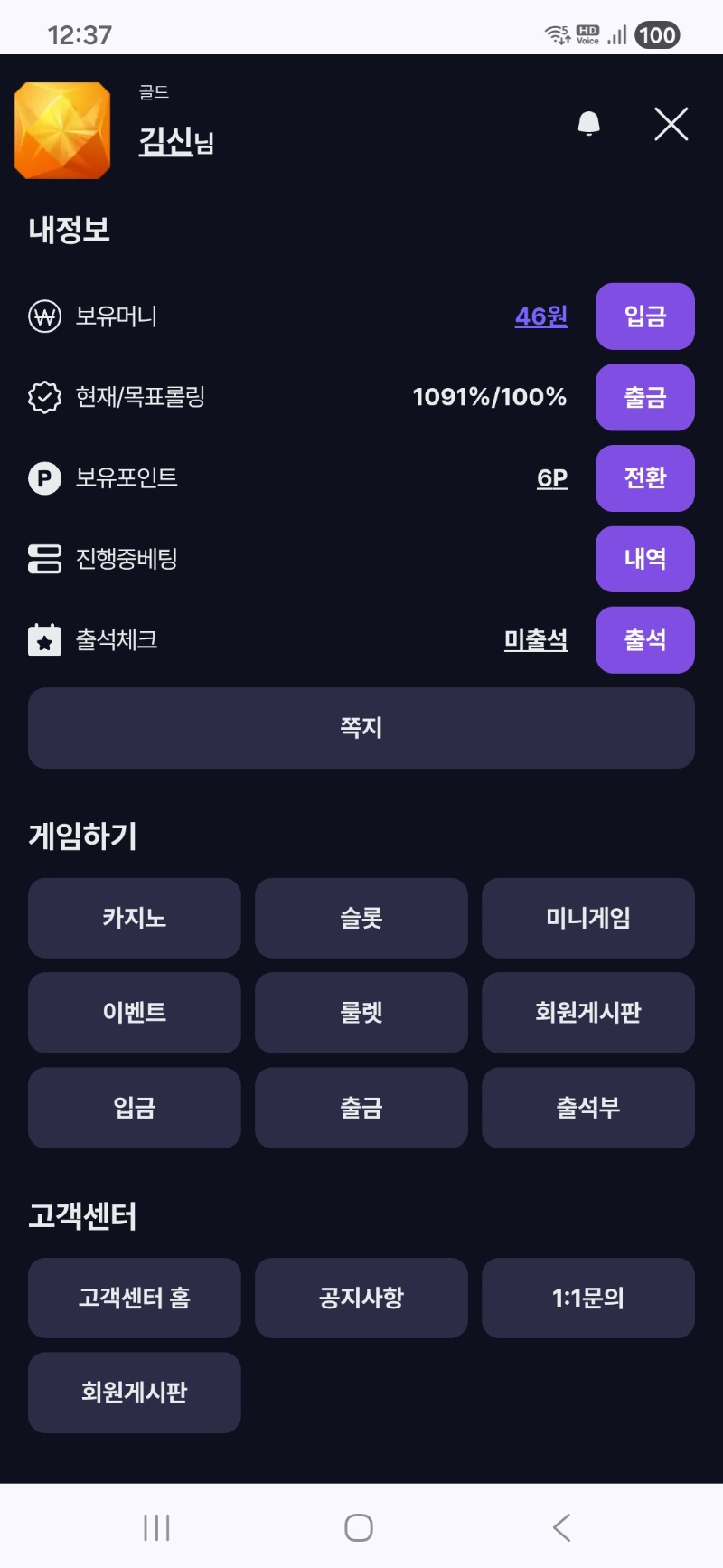Go to 카지노 games
Image resolution: width=723 pixels, height=1568 pixels.
tap(134, 918)
